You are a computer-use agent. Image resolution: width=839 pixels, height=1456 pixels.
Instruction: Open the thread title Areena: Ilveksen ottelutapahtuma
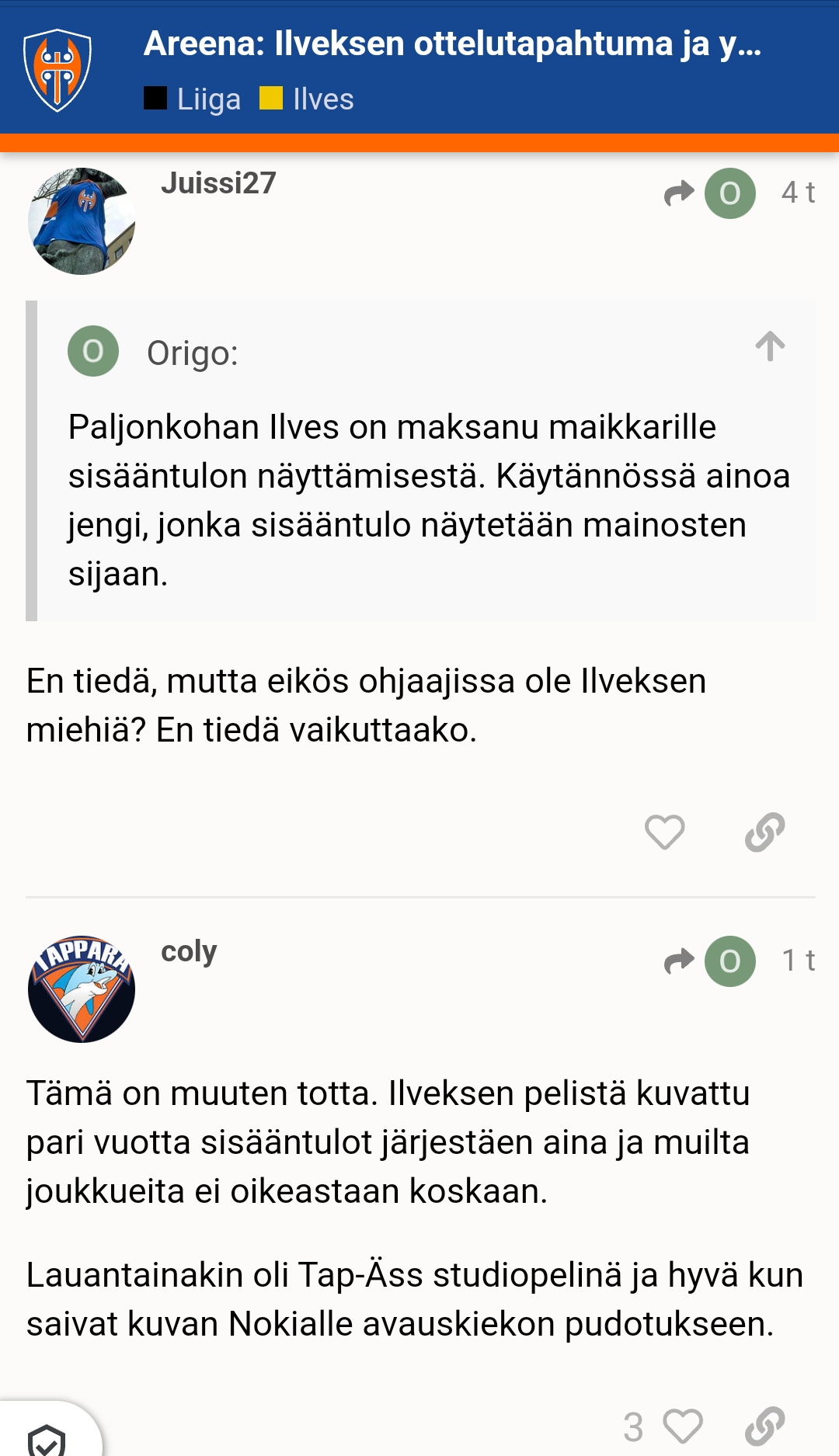452,43
